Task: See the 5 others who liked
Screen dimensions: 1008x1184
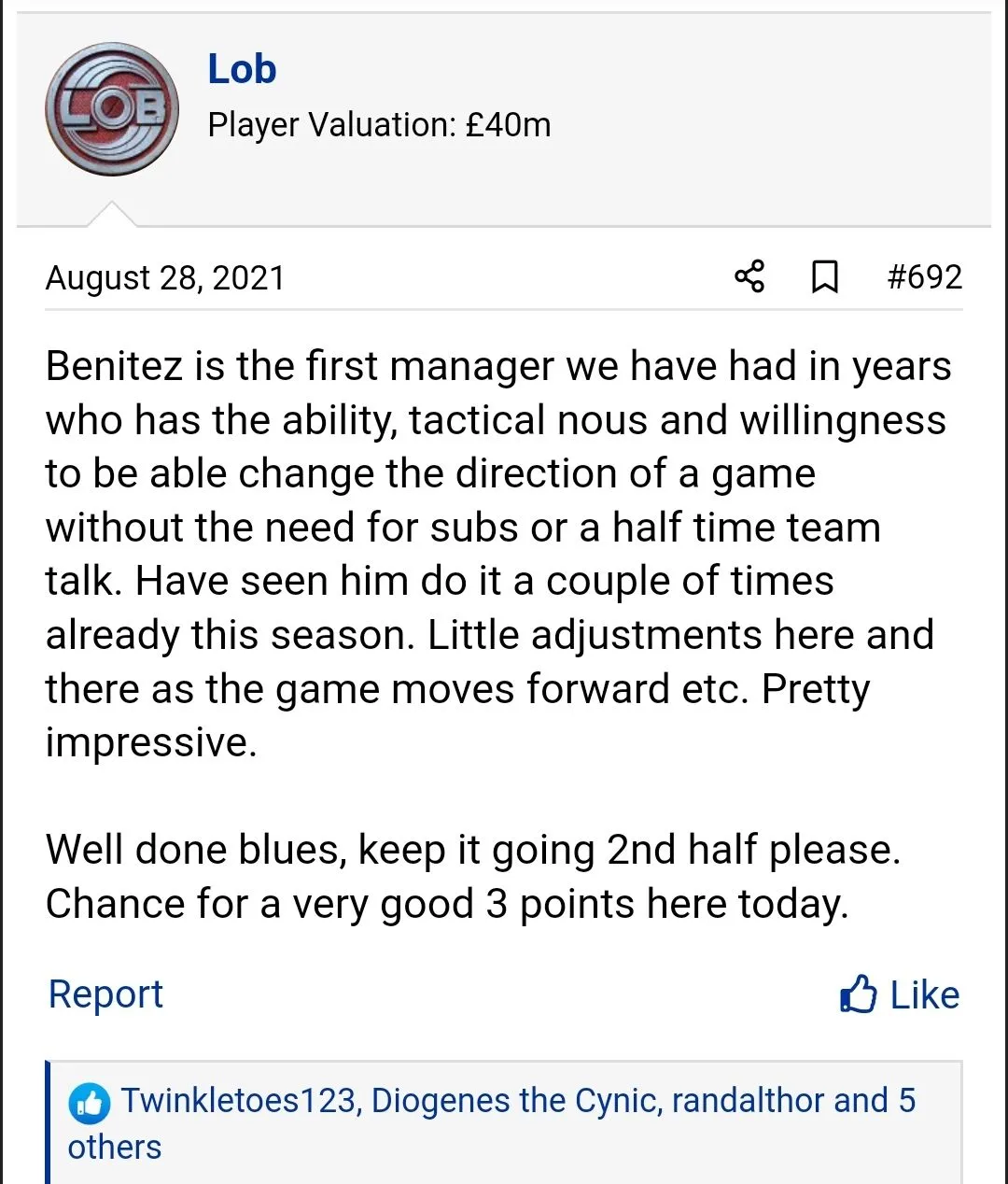Action: pos(115,1147)
